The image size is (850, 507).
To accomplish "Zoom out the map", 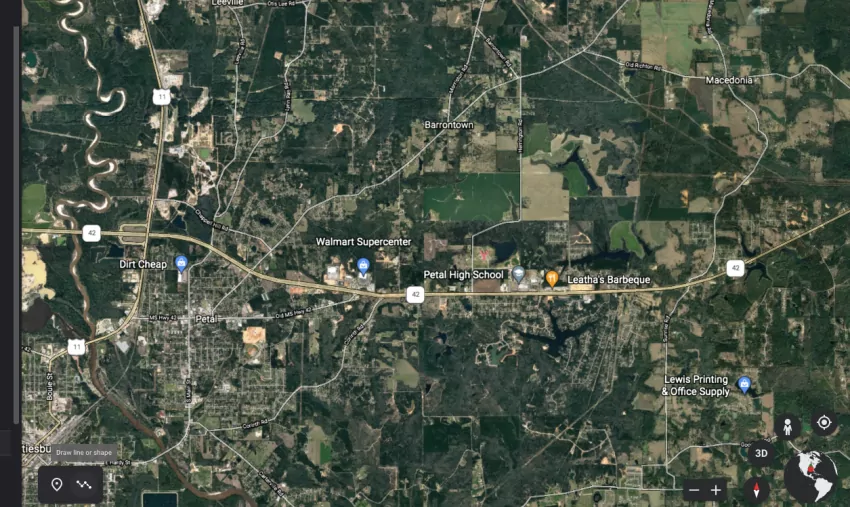I will tap(694, 490).
